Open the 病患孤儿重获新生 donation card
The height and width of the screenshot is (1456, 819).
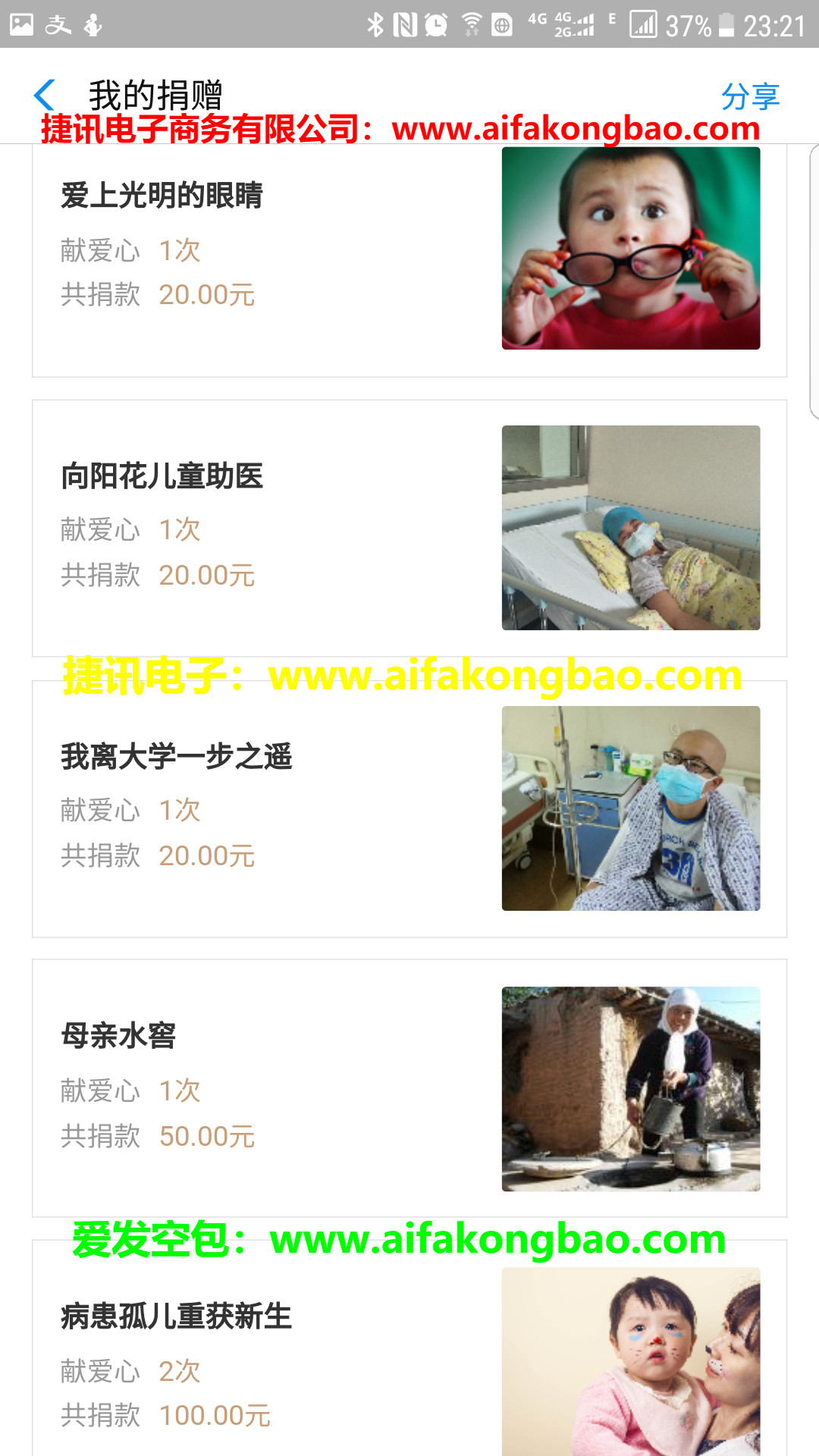[x=409, y=1357]
